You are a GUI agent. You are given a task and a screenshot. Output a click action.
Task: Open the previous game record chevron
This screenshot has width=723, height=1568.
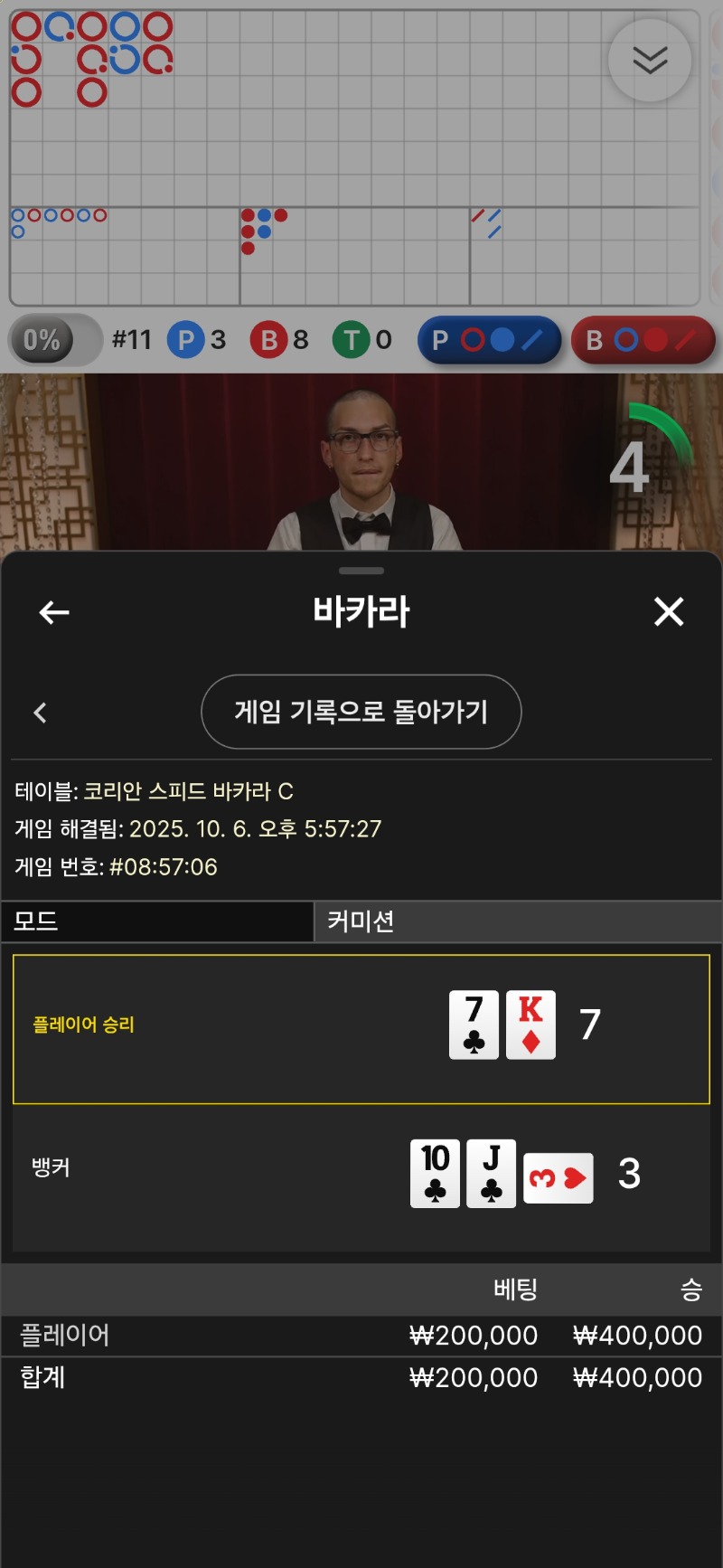point(40,713)
